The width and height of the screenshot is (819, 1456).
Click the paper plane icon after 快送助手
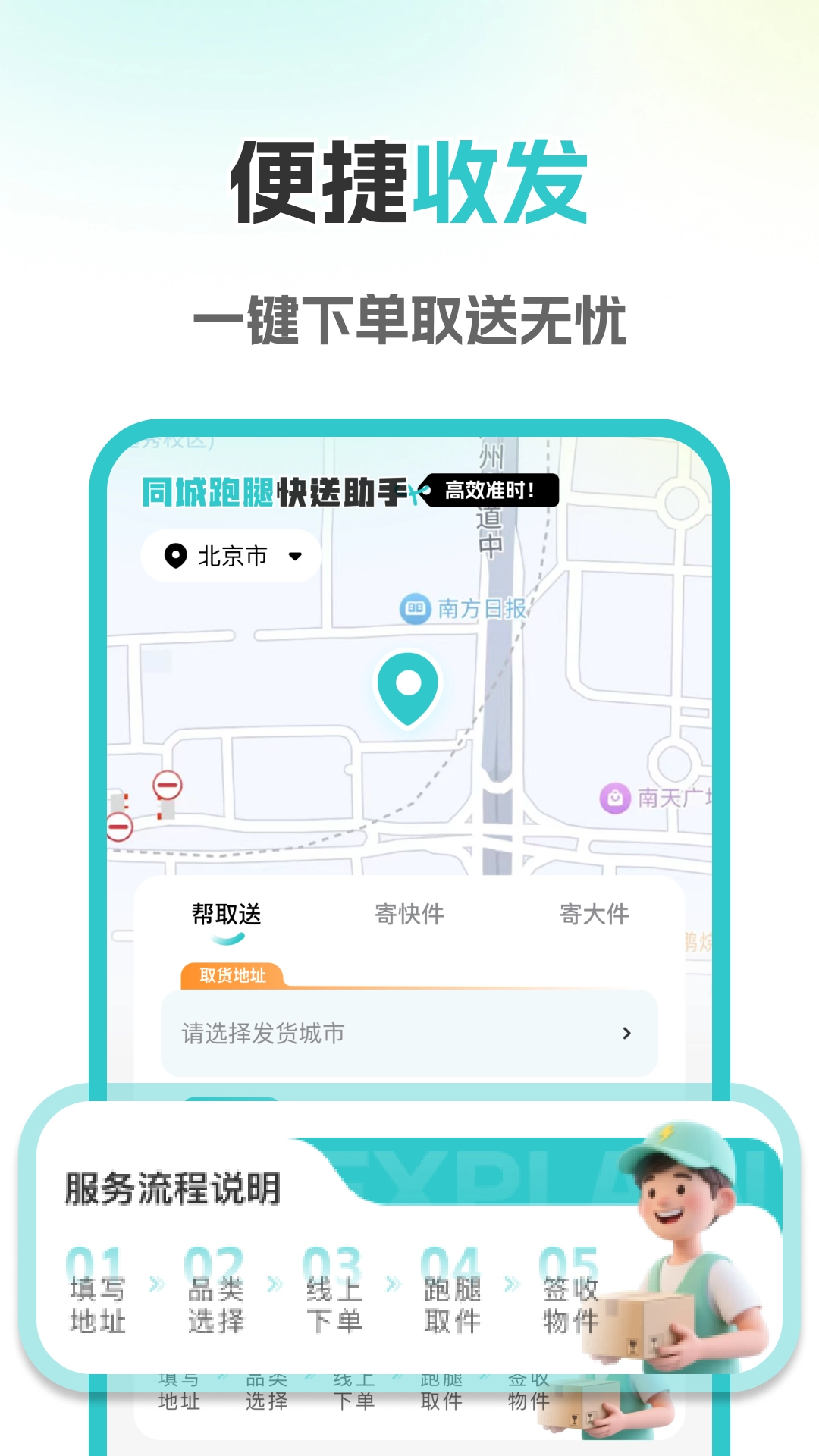coord(414,493)
